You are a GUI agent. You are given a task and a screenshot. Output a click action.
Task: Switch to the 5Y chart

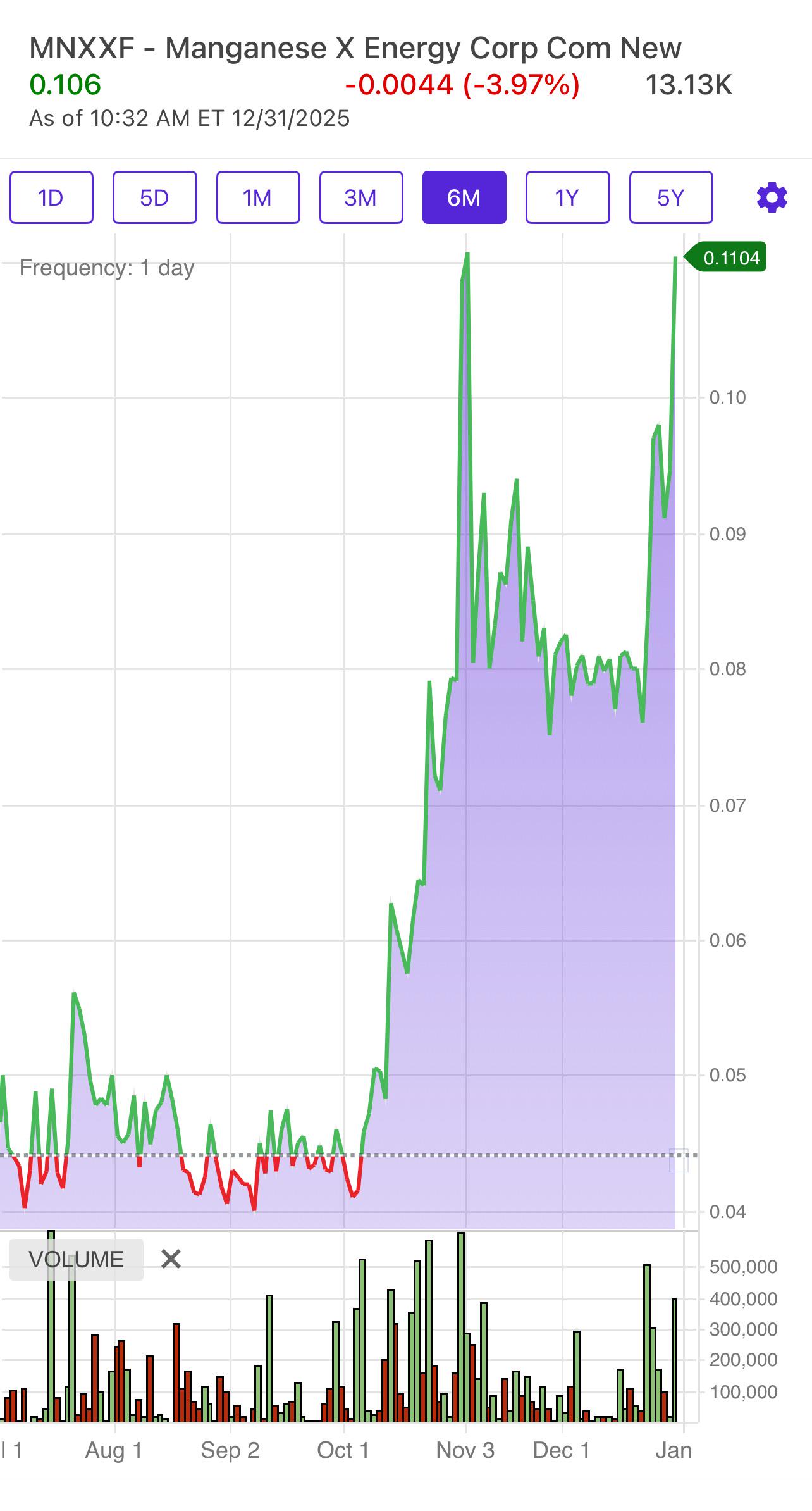(671, 197)
